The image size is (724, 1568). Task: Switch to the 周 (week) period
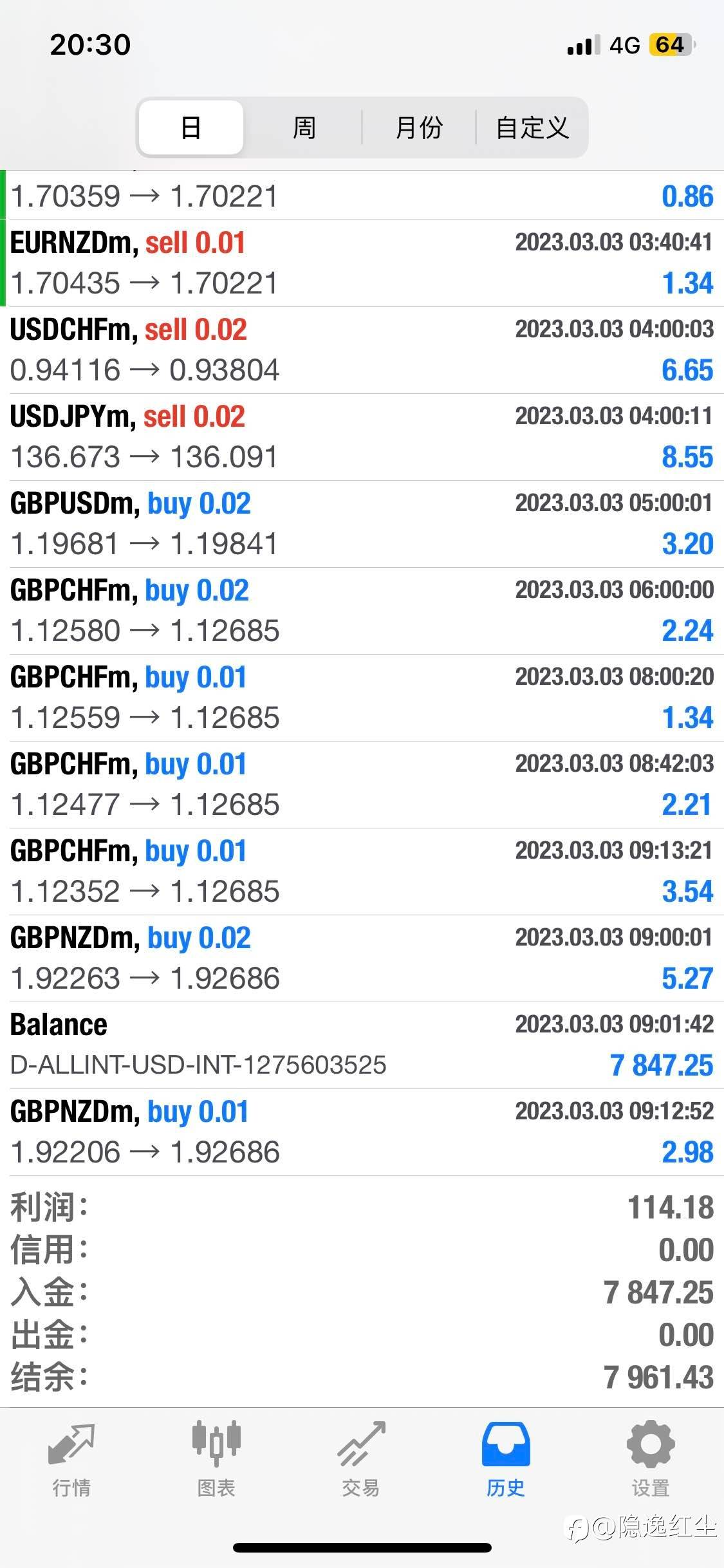304,127
